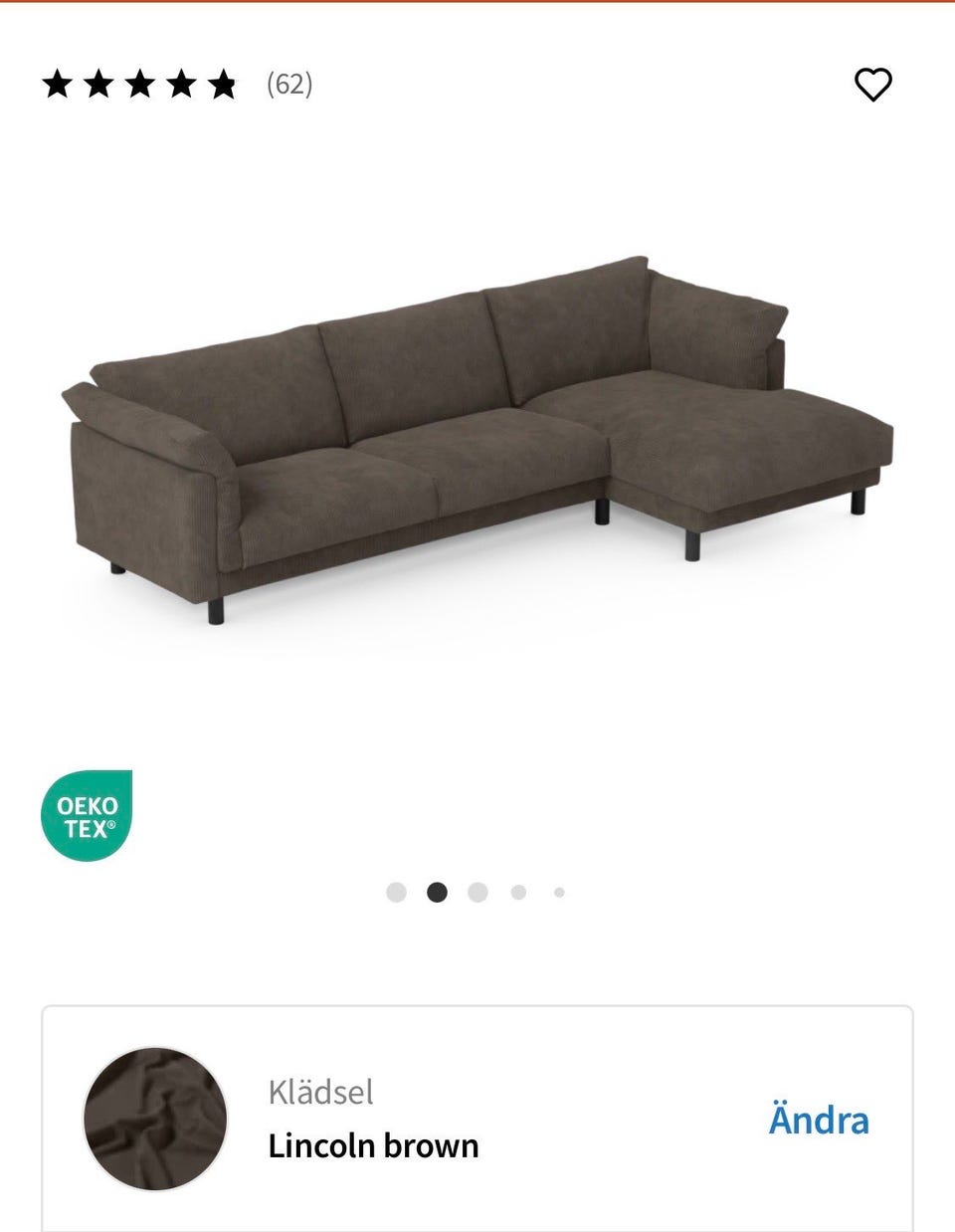Tap the Lincoln brown fabric swatch
955x1232 pixels.
point(155,1119)
